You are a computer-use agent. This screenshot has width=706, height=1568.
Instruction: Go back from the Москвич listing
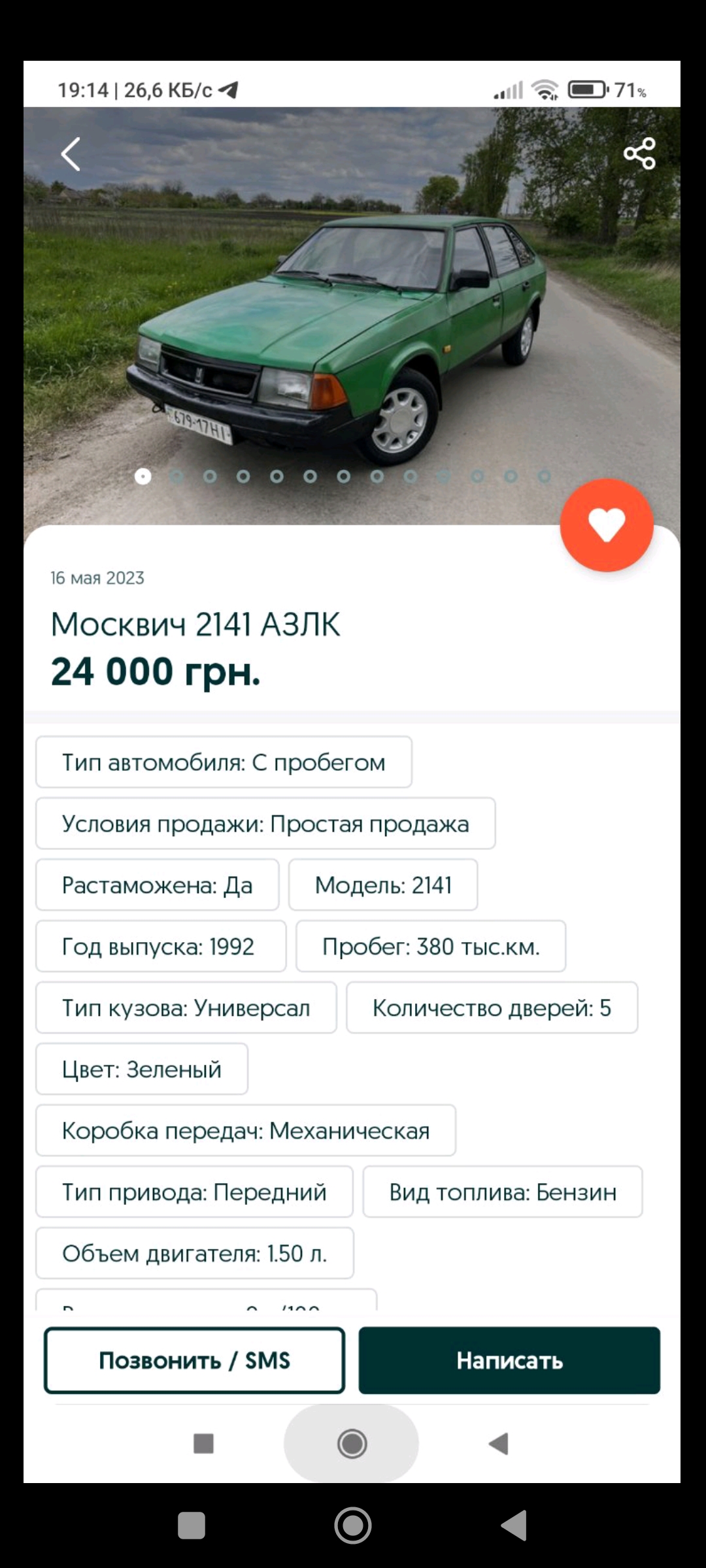(x=71, y=154)
